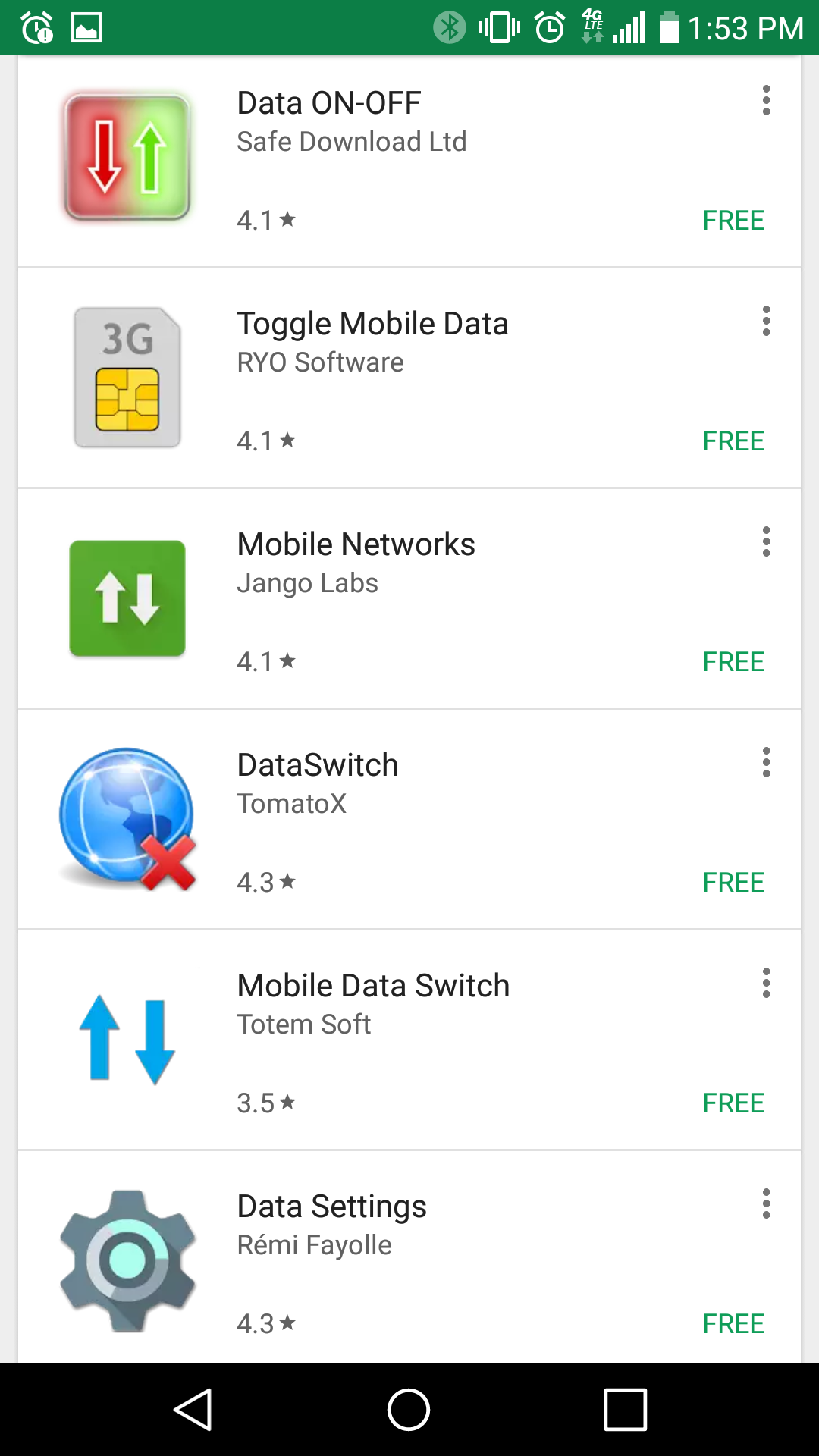Open the Data ON-OFF app listing

409,161
